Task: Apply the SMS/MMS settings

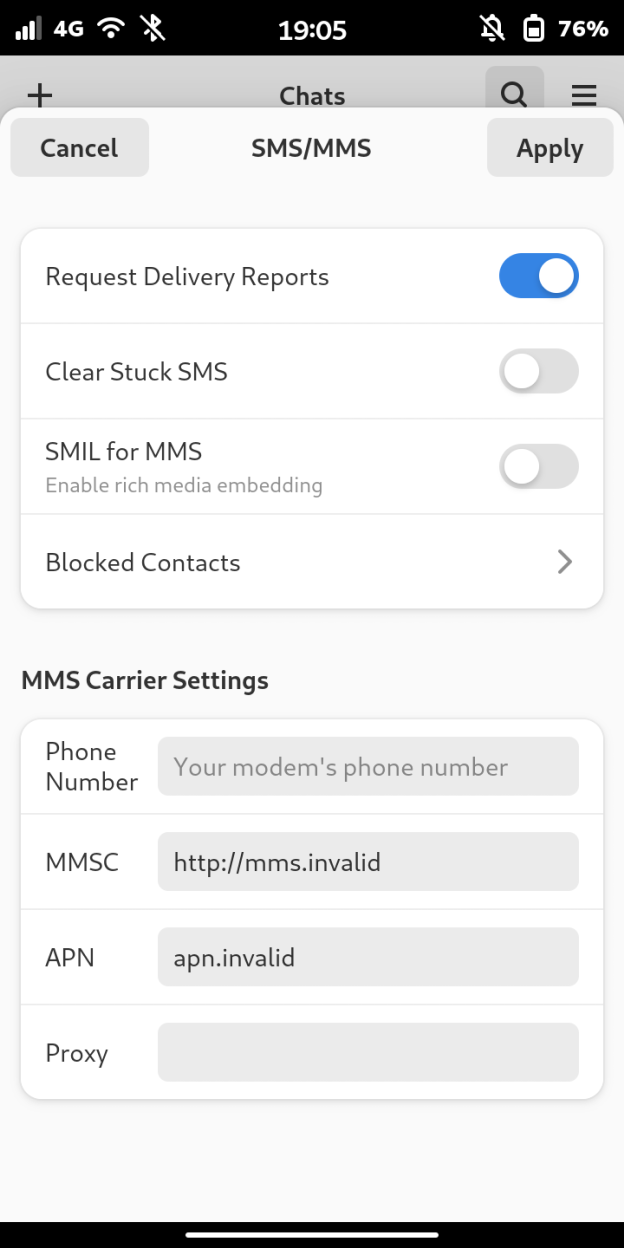Action: point(549,148)
